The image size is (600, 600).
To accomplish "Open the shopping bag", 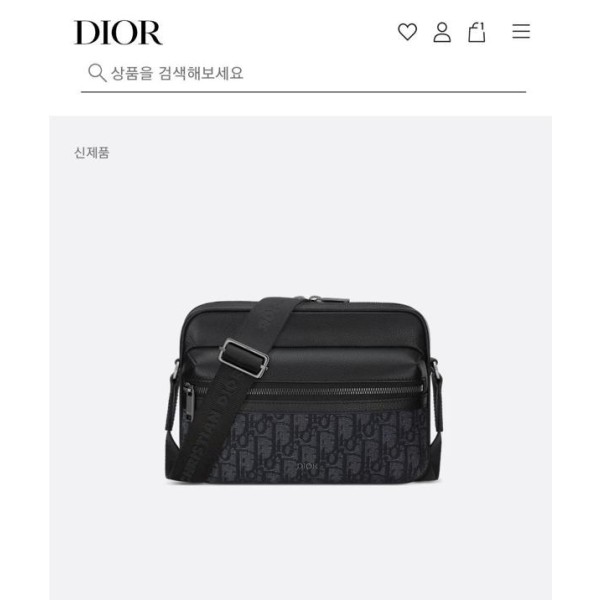I will point(477,32).
